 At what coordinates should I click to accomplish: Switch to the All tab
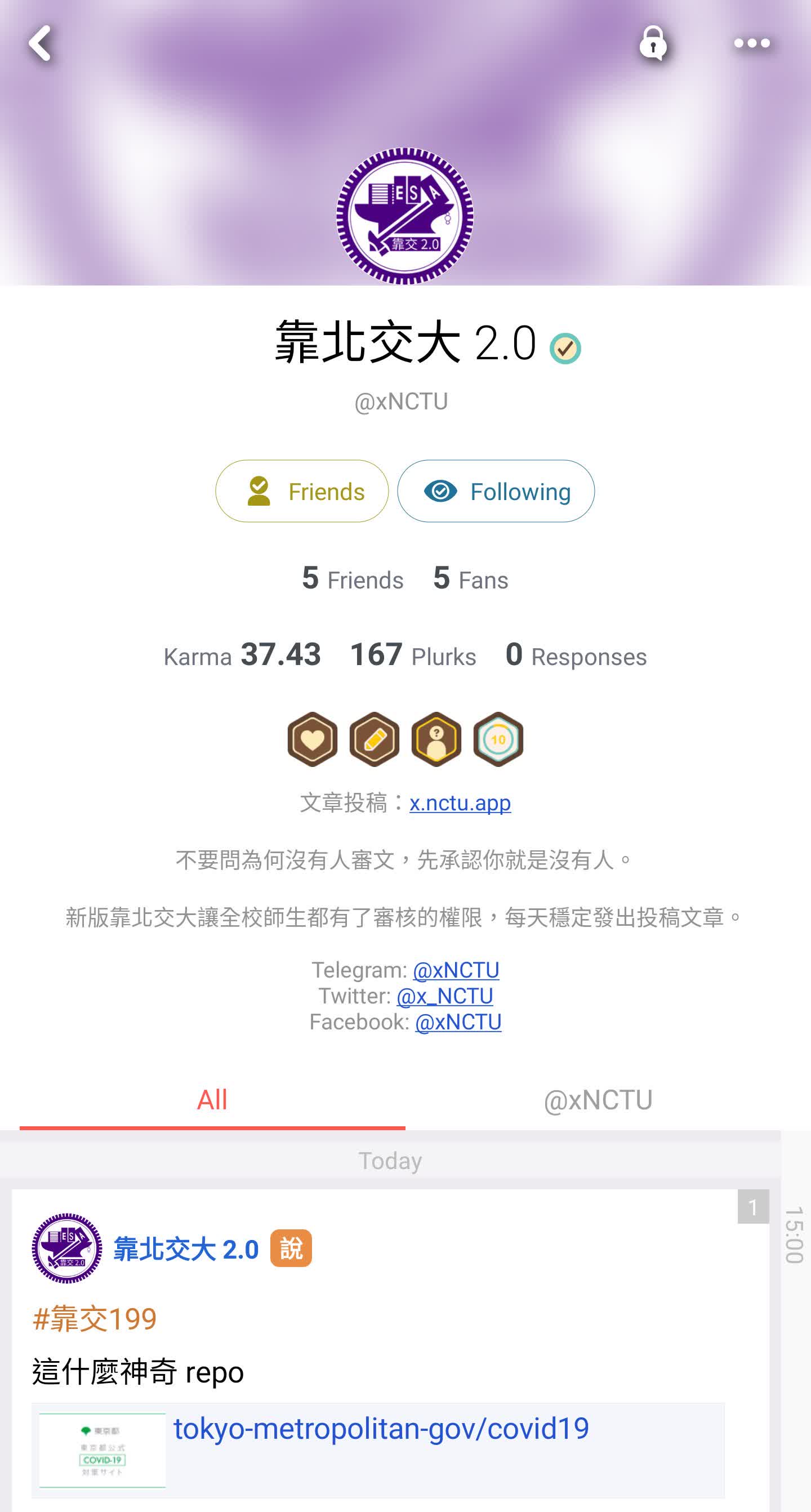click(x=212, y=1099)
